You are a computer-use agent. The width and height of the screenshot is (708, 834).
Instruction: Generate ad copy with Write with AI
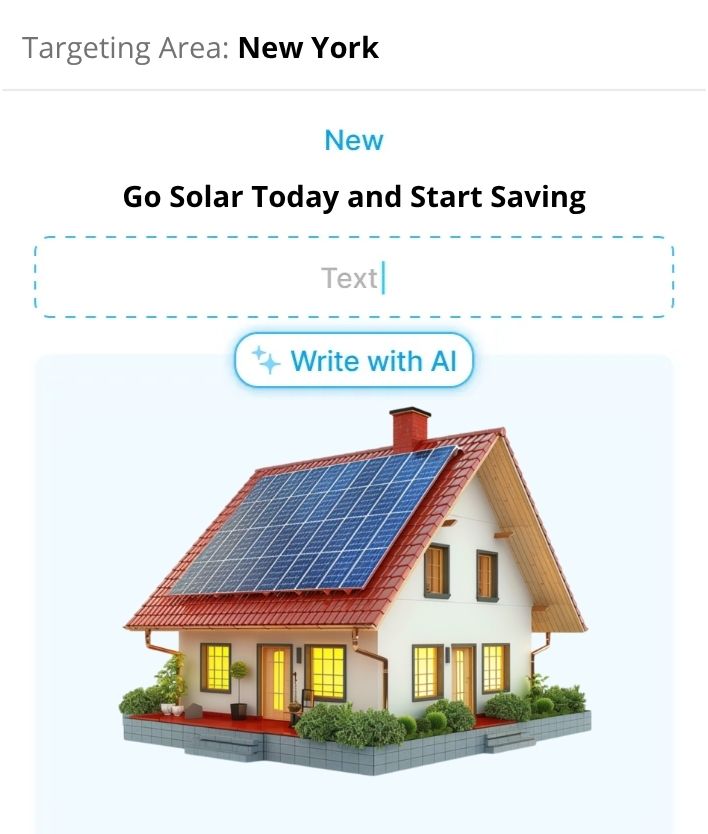(354, 361)
